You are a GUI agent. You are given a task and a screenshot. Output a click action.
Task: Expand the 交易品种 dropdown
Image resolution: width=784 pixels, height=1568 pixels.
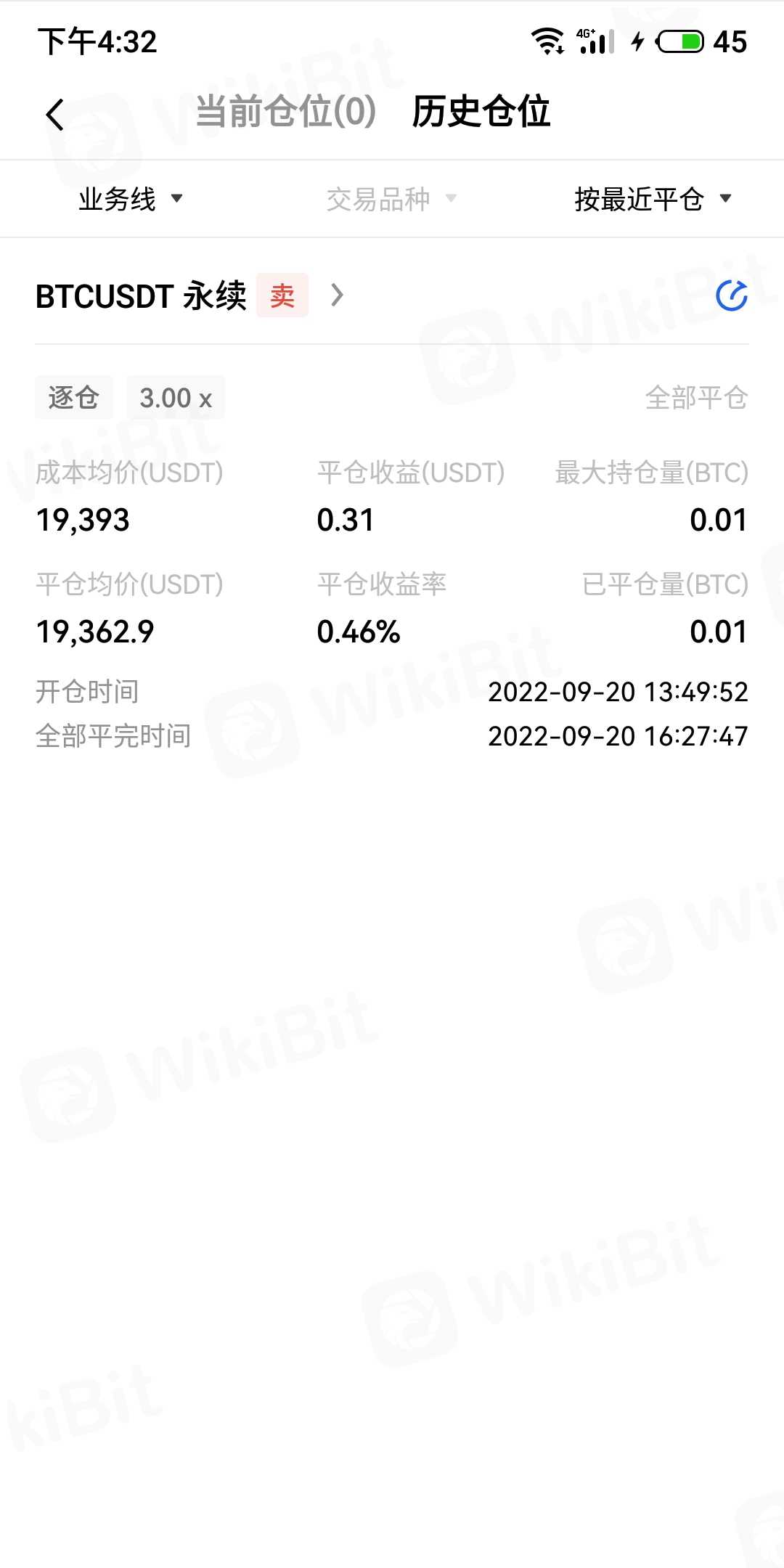(x=391, y=199)
